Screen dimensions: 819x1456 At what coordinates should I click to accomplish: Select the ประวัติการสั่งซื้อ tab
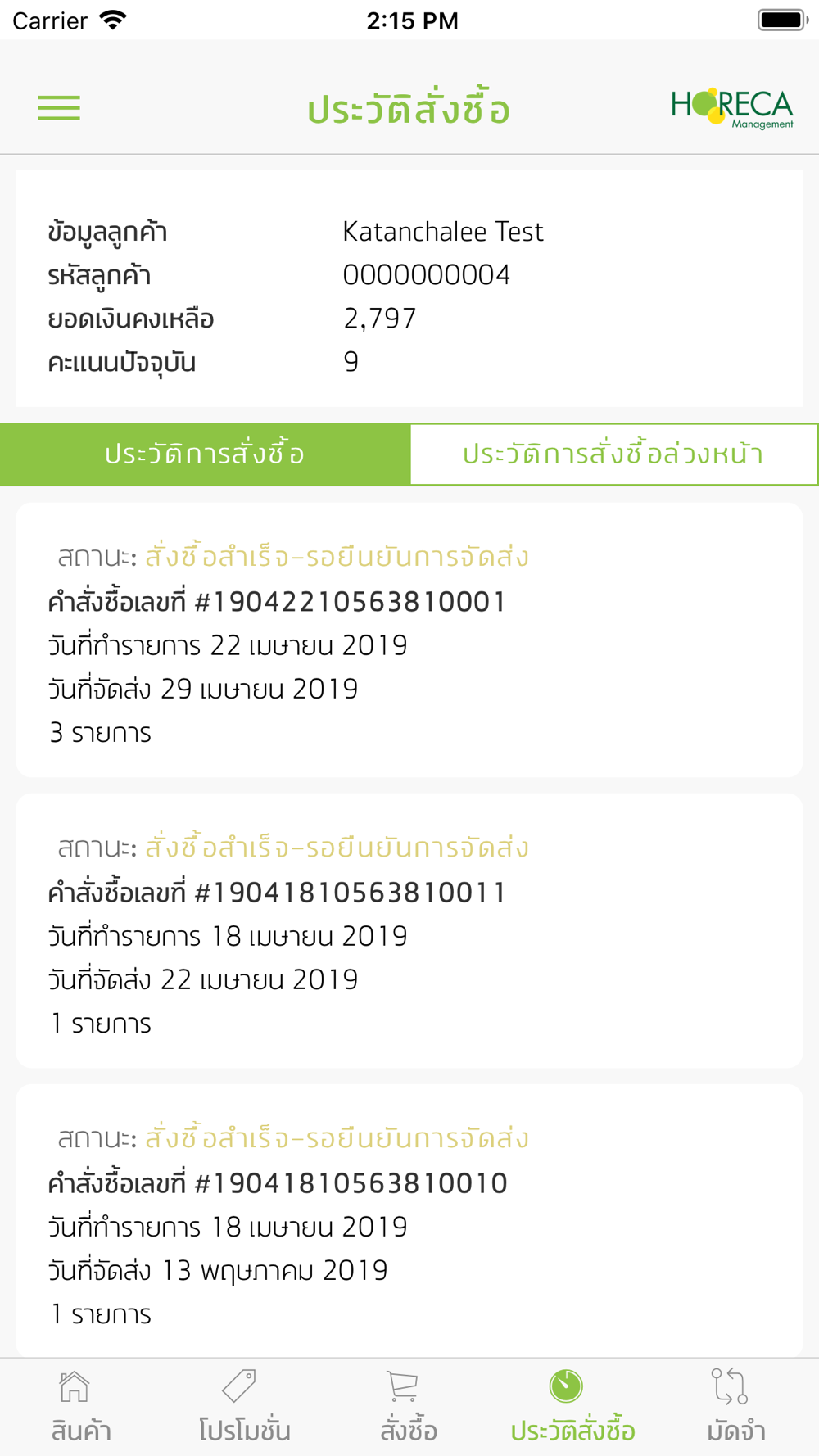pos(205,454)
